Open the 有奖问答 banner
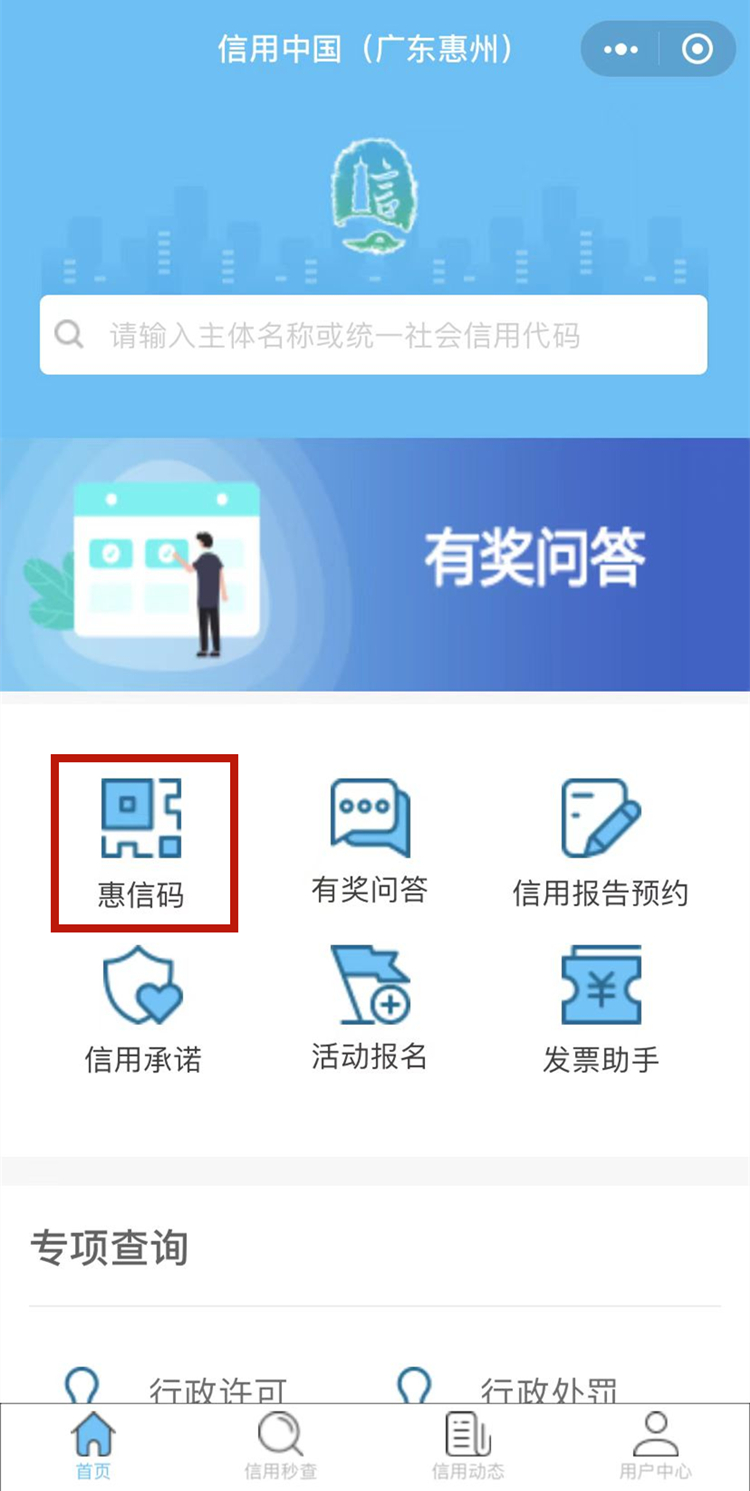Screen dimensions: 750x1491 pos(375,564)
